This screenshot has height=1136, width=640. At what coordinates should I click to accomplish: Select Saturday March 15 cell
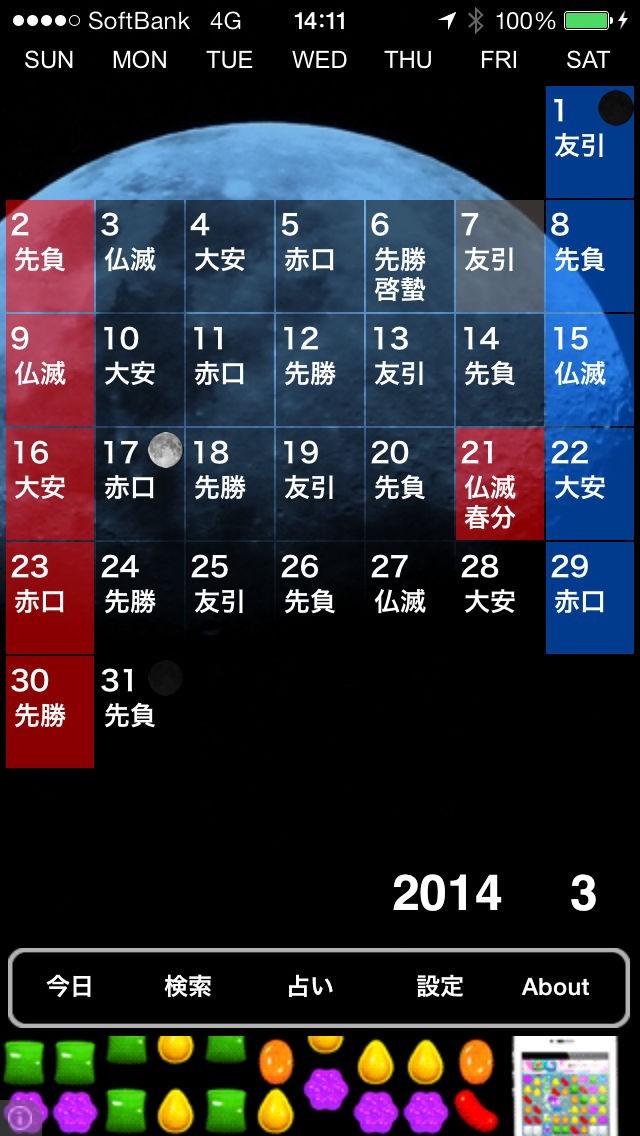tap(589, 371)
